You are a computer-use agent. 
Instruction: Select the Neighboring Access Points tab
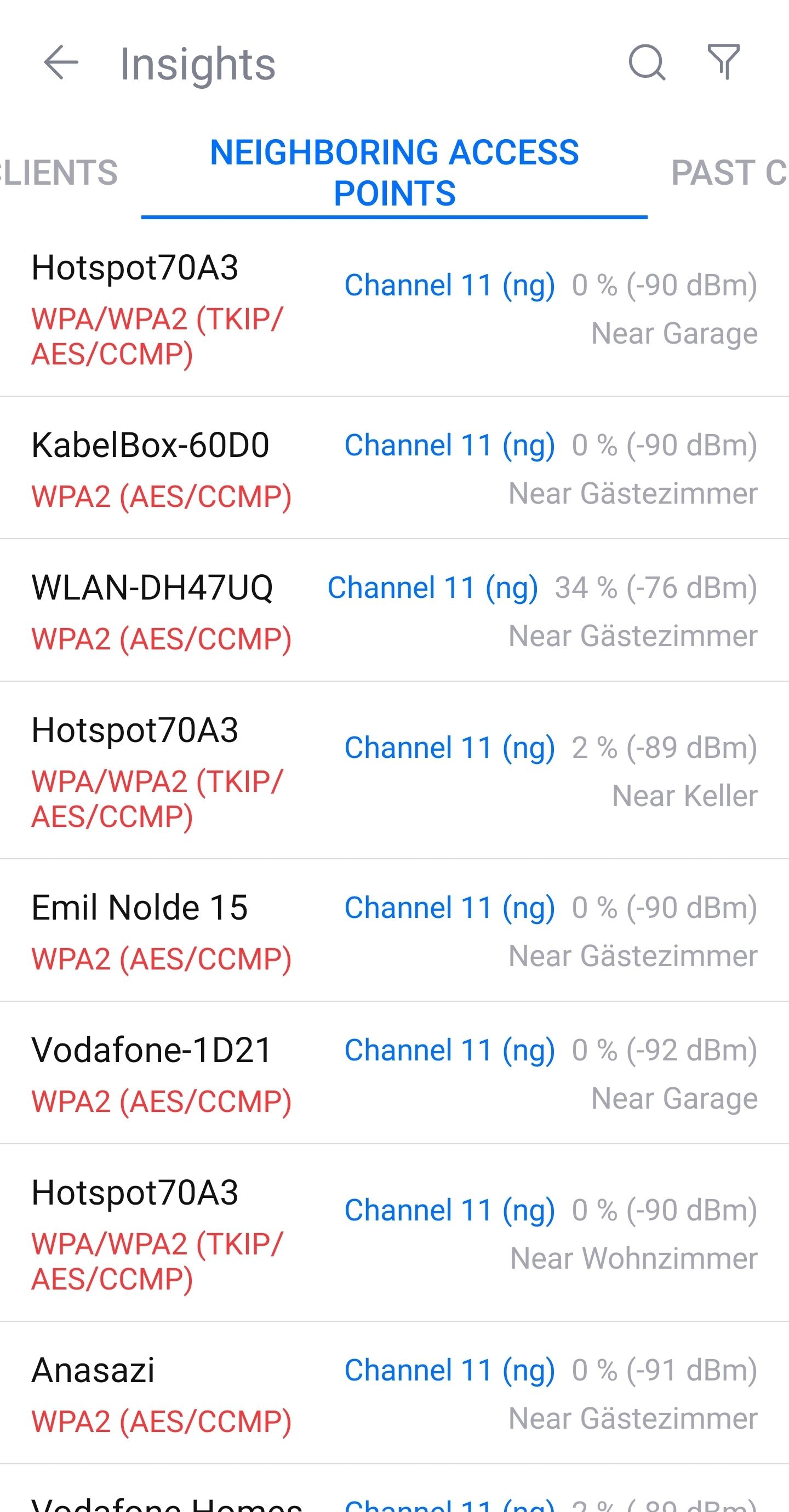pyautogui.click(x=394, y=173)
